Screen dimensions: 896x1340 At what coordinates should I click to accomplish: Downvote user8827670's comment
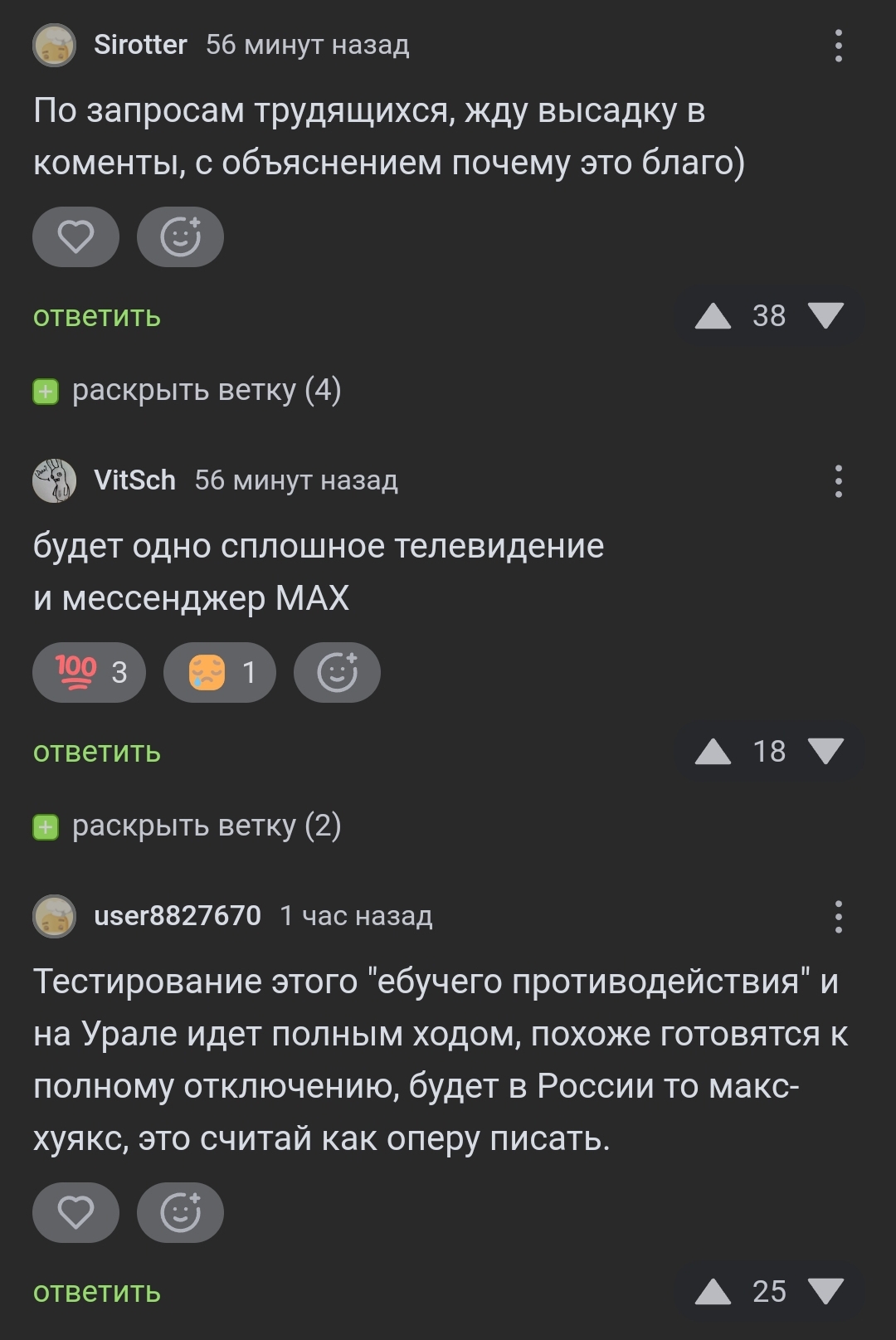(x=825, y=1291)
